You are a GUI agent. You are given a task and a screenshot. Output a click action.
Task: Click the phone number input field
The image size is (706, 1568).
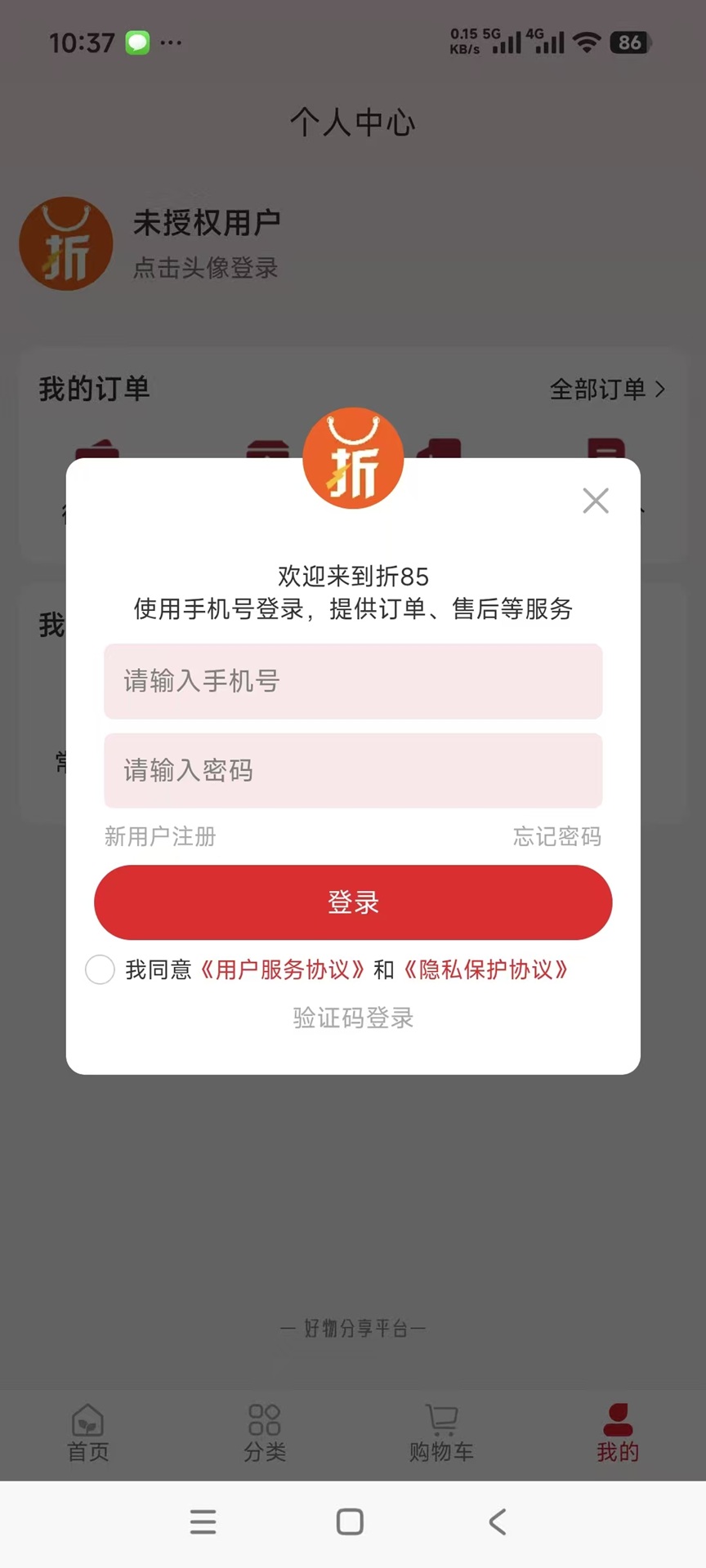point(352,681)
